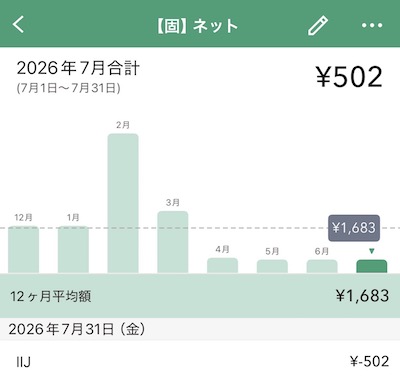This screenshot has height=383, width=400.
Task: Edit the ネット category with the pencil
Action: (x=317, y=25)
